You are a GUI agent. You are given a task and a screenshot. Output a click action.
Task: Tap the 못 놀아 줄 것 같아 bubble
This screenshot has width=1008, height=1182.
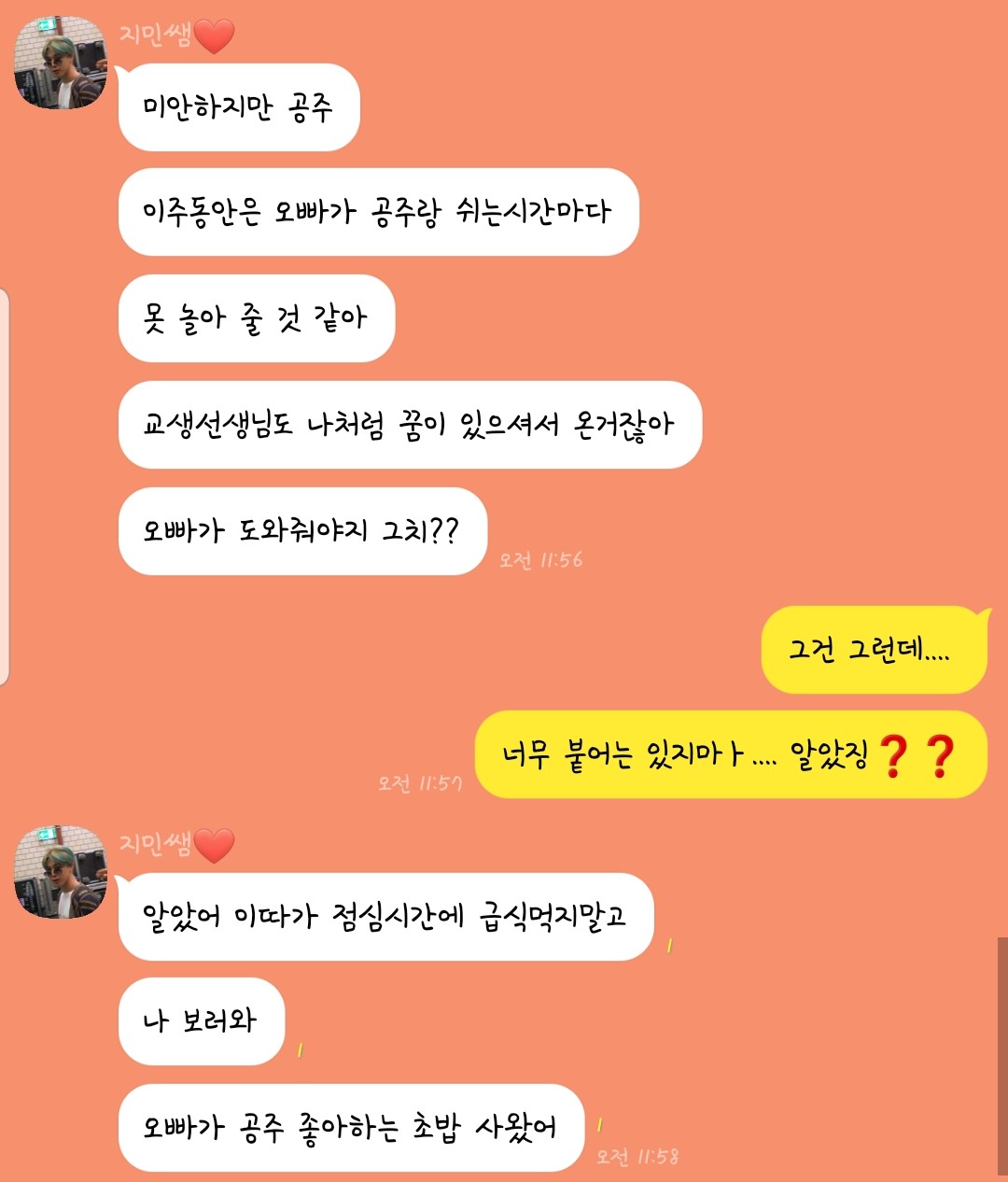coord(257,319)
